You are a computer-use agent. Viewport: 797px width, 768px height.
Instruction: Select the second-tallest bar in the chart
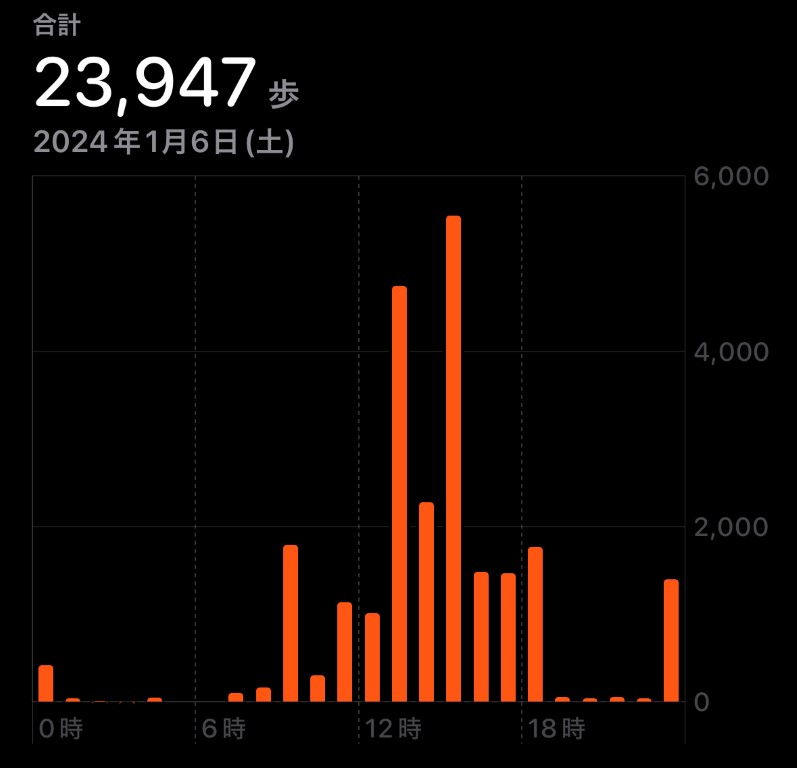click(399, 493)
